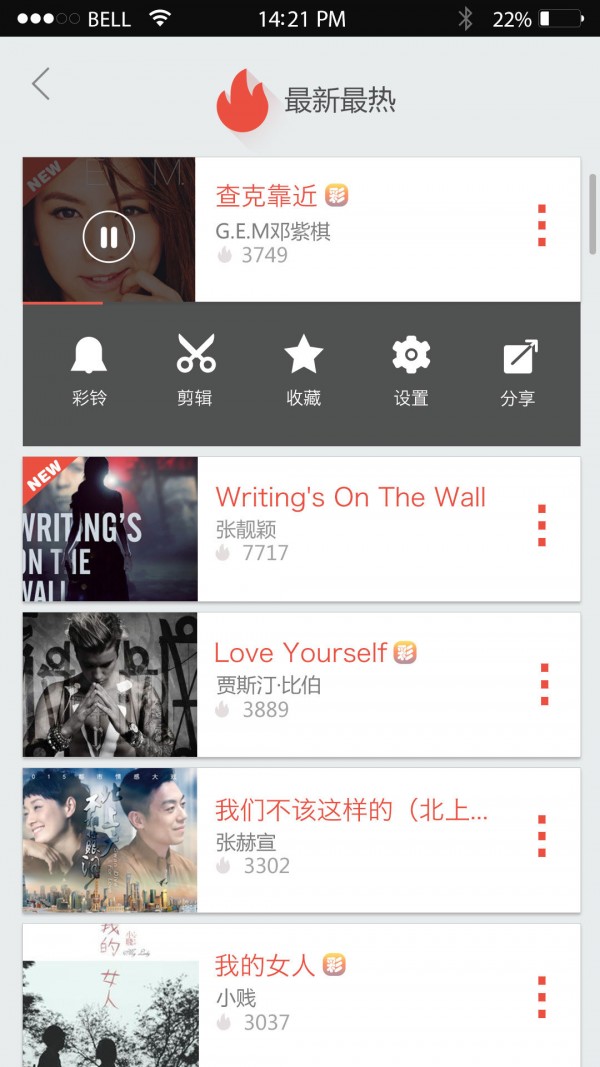Show more options for Writing's On The Wall

coord(542,526)
